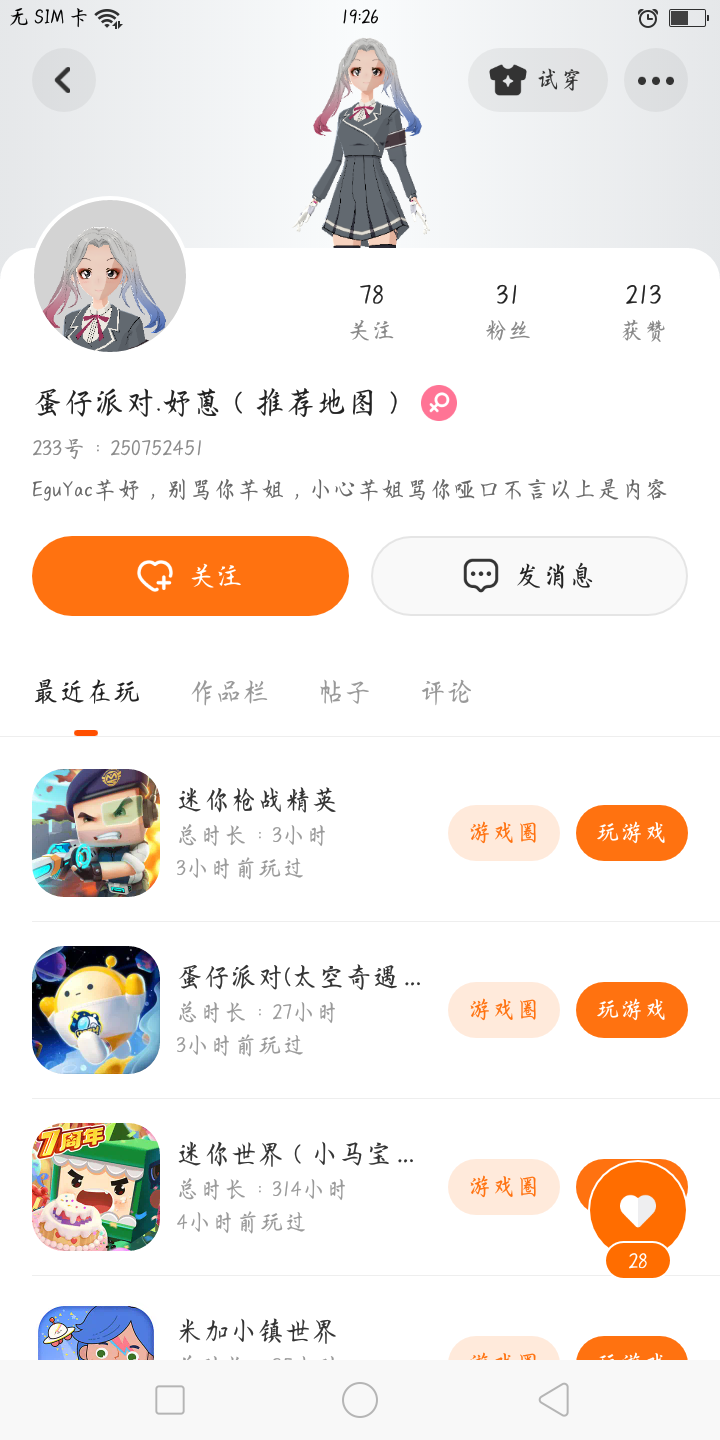Open 游戏圈 for 迷你枪战精英
Viewport: 720px width, 1440px height.
coord(503,832)
